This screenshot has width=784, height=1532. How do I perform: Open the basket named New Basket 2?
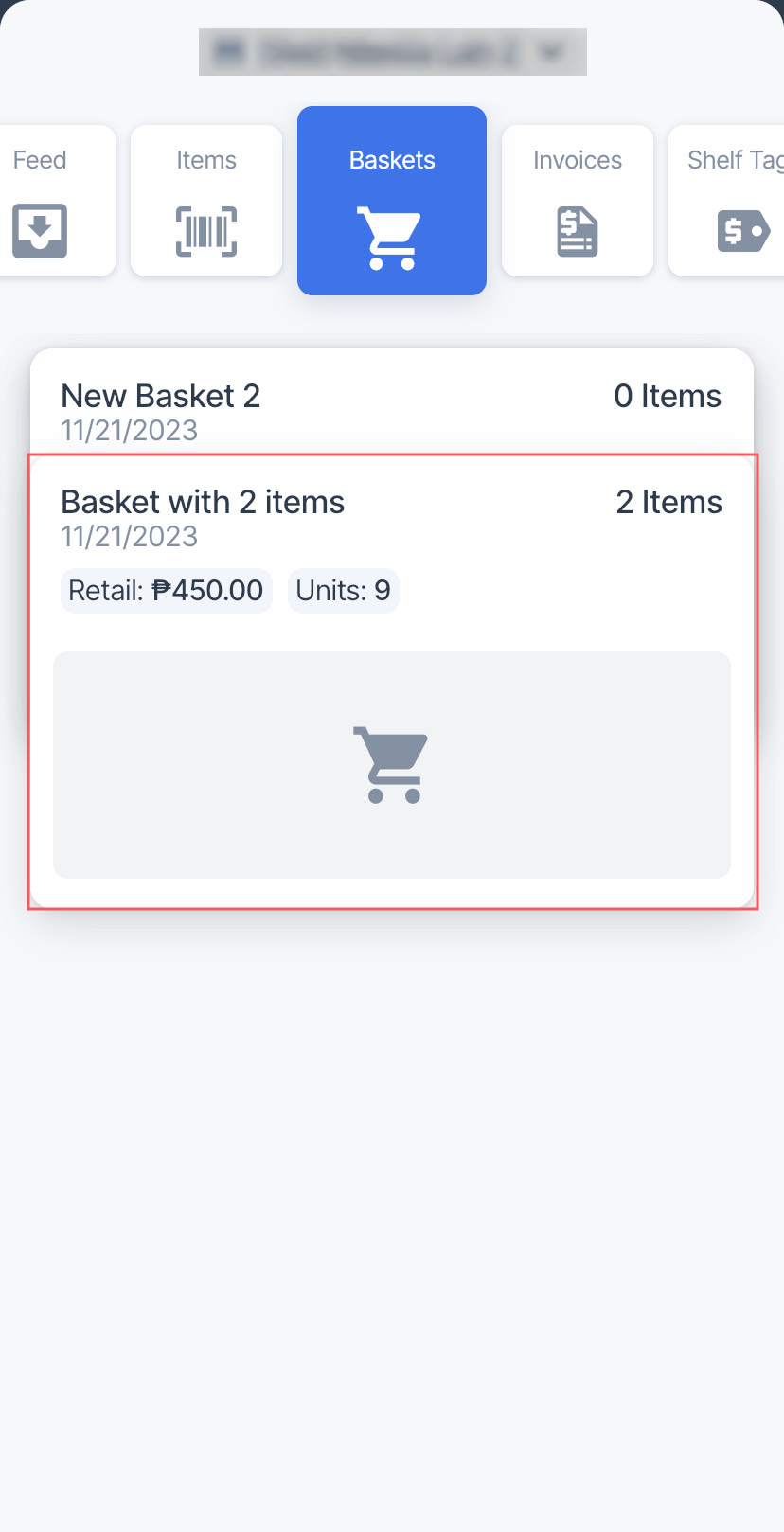pos(391,407)
